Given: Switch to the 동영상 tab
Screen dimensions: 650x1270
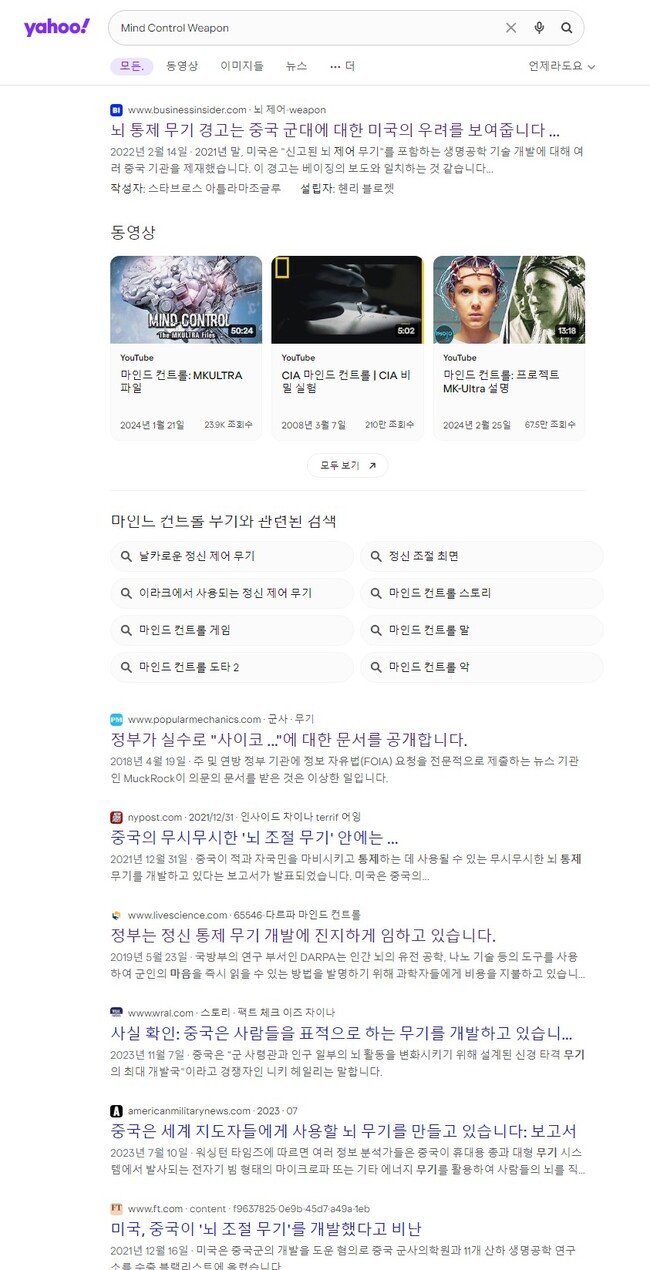Looking at the screenshot, I should (182, 66).
